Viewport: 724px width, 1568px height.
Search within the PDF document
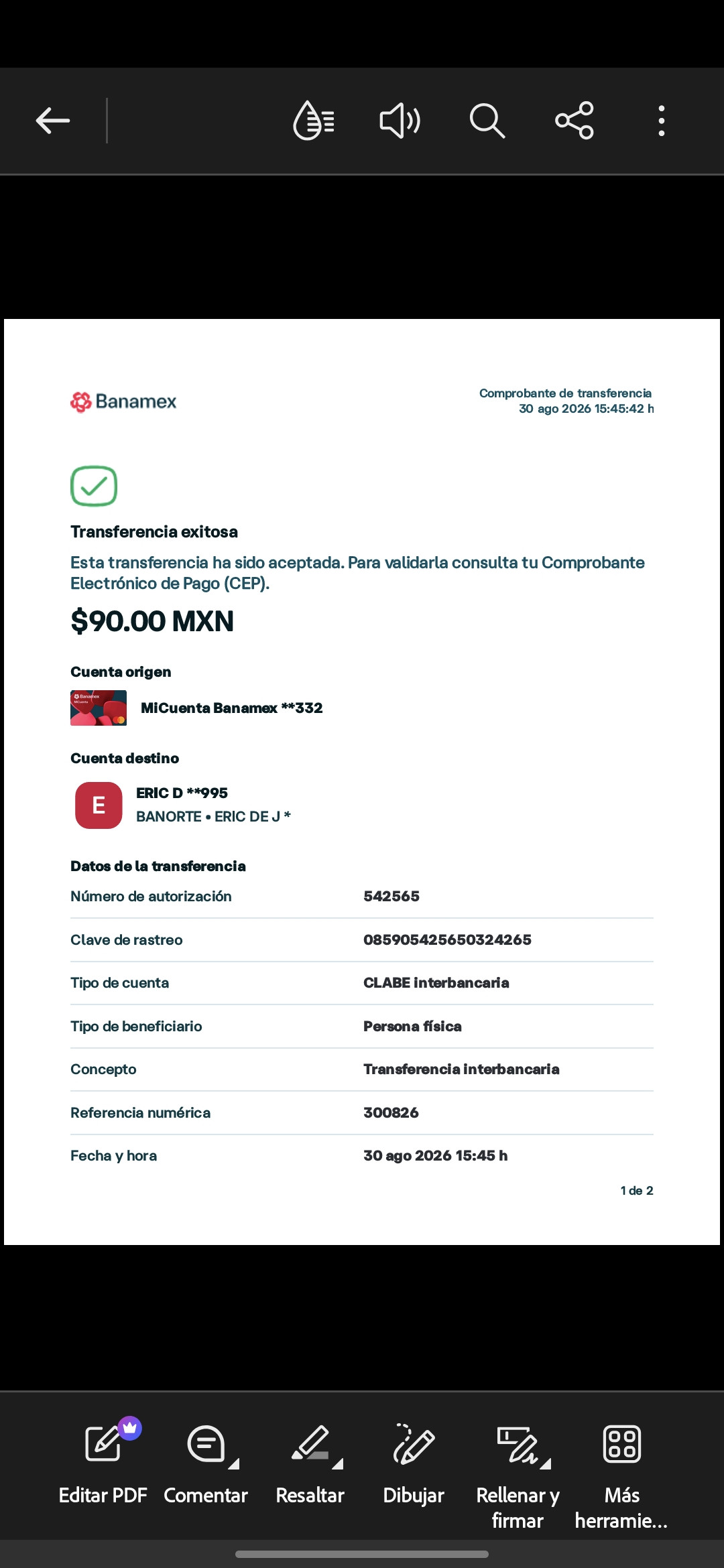487,121
